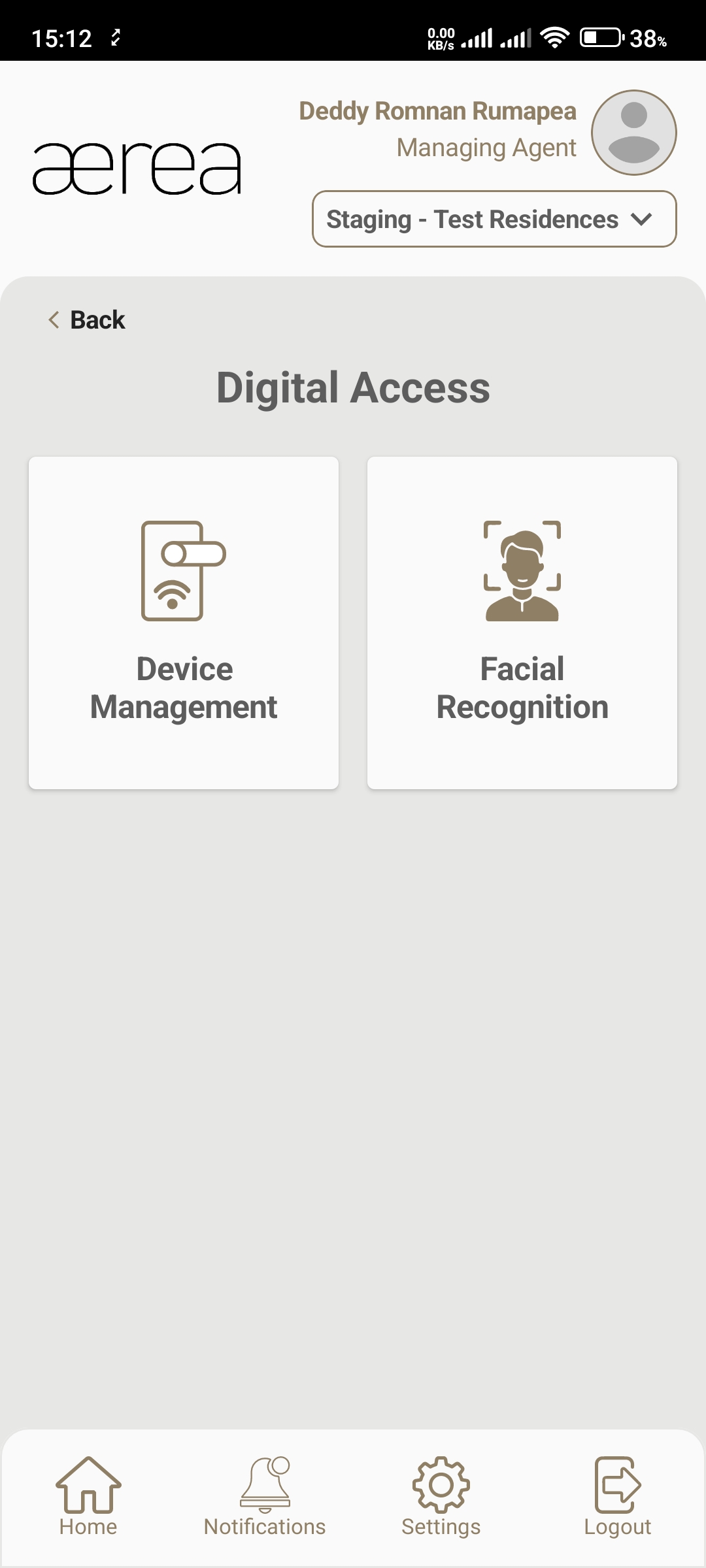
Task: Open the Device Management card
Action: click(184, 623)
